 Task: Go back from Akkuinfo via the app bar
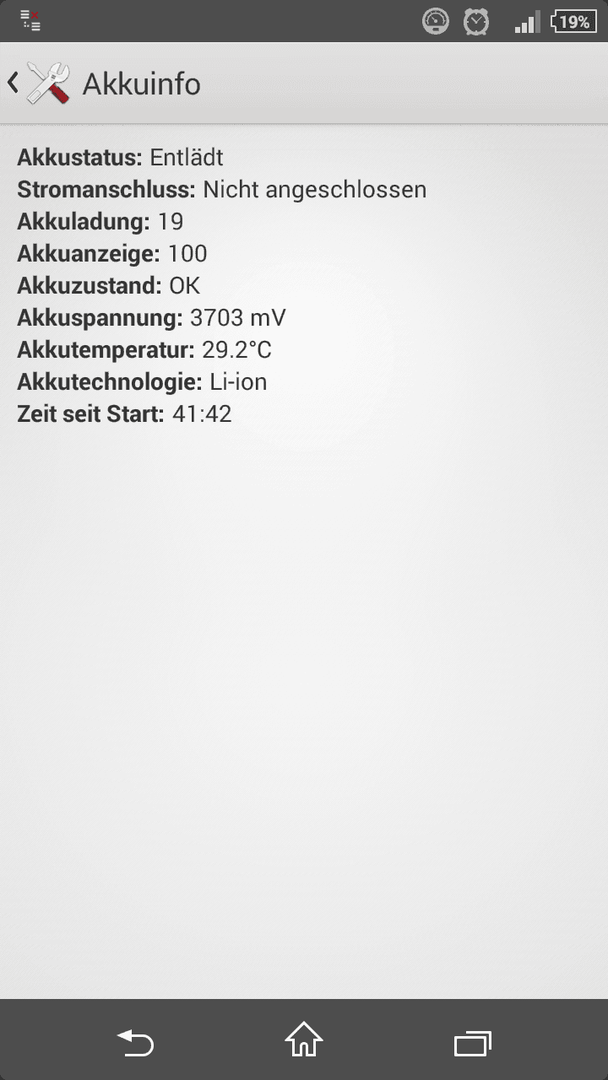click(39, 83)
